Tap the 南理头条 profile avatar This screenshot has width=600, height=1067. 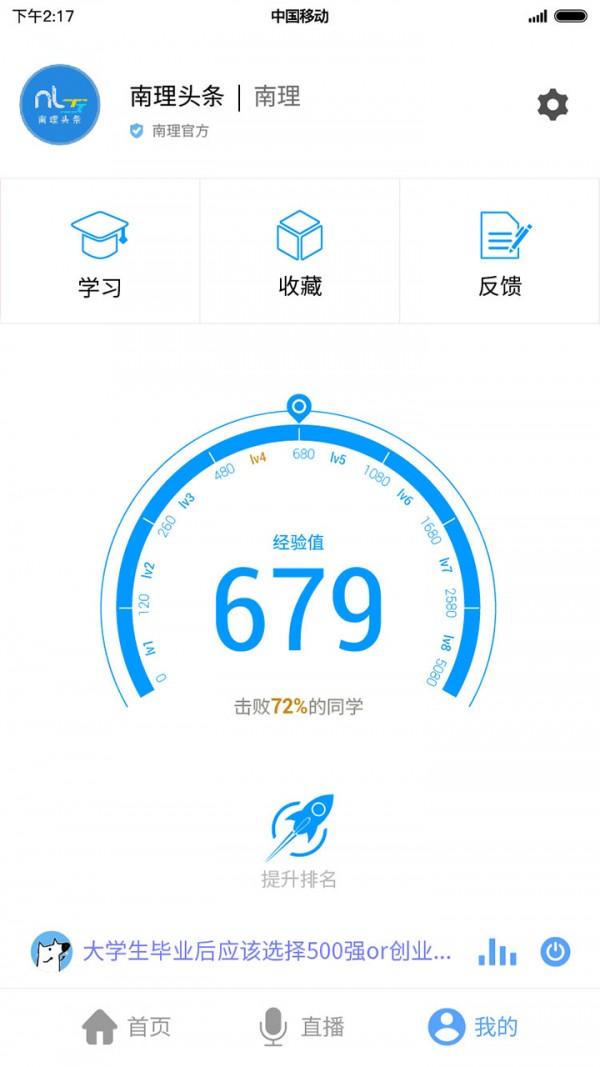click(x=60, y=105)
